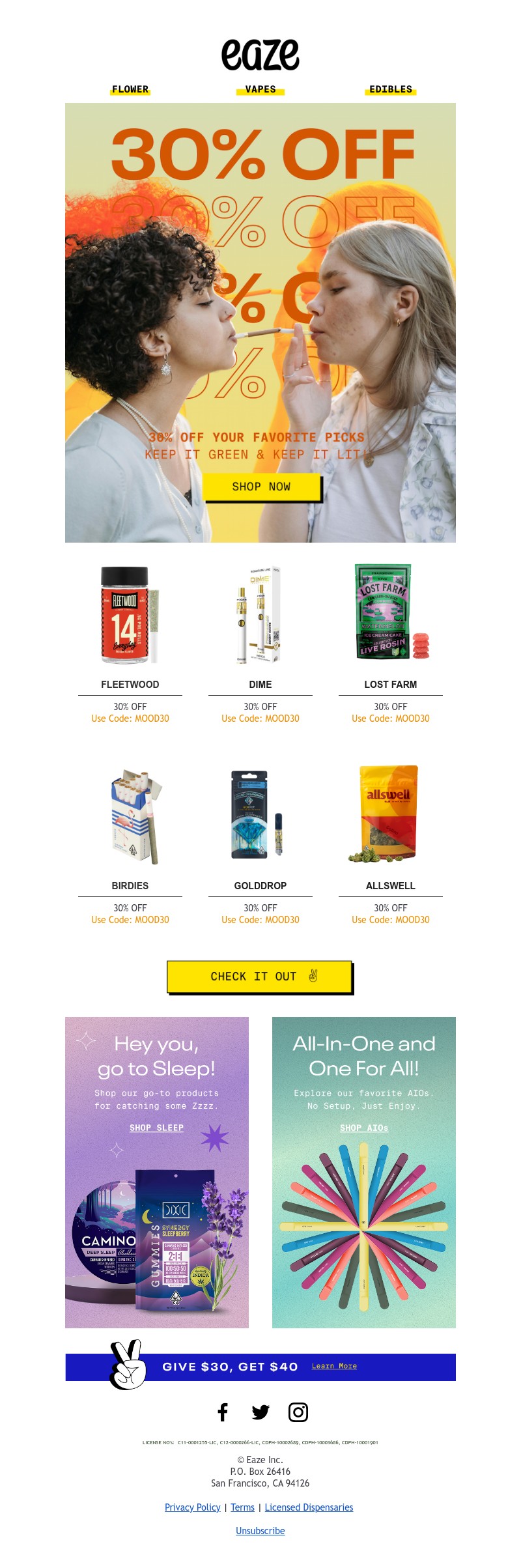Open the Licensed Dispensaries link
The image size is (521, 1568).
tap(309, 1507)
